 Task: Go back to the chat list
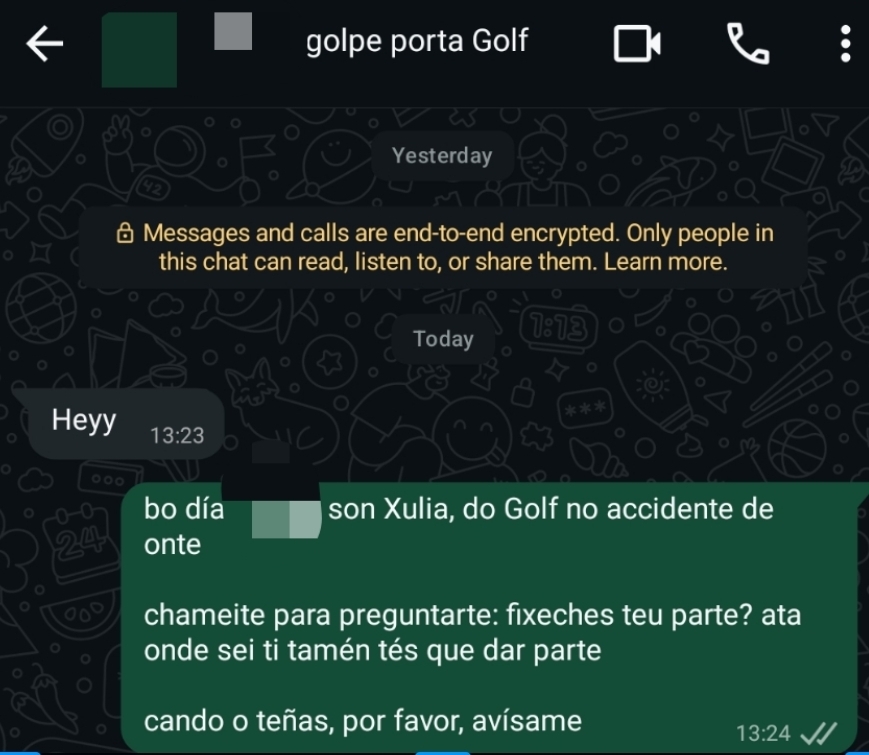tap(44, 43)
